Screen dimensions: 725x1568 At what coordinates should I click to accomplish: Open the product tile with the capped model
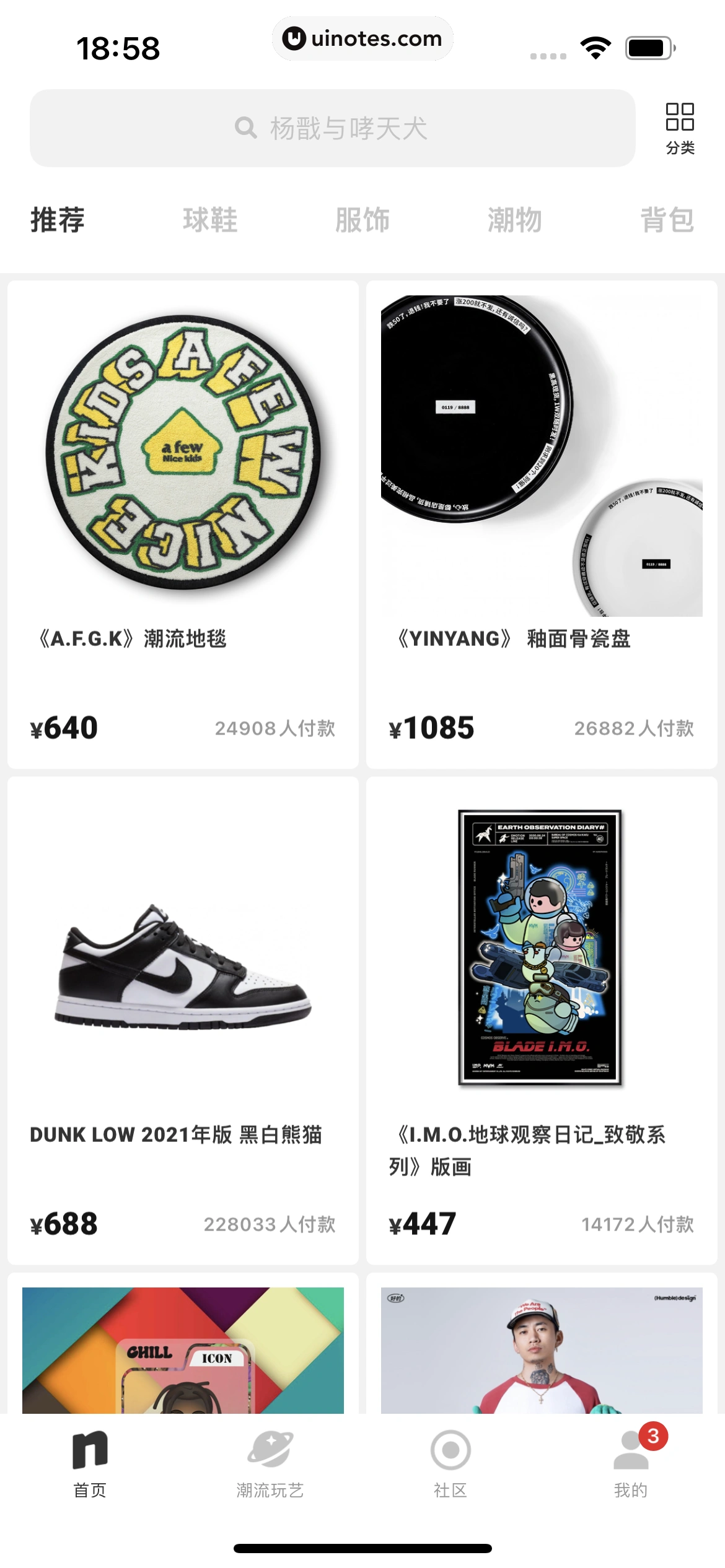pos(542,1350)
